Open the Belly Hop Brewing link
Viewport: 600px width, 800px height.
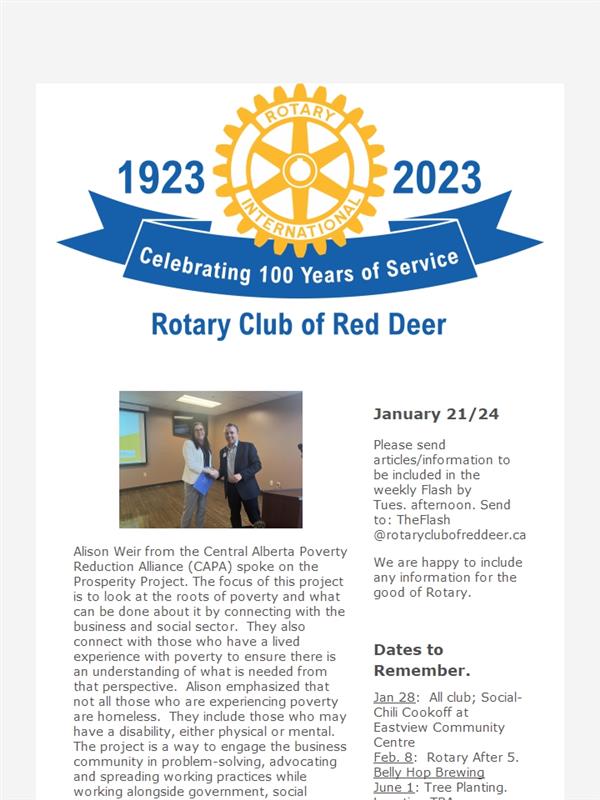pos(429,772)
